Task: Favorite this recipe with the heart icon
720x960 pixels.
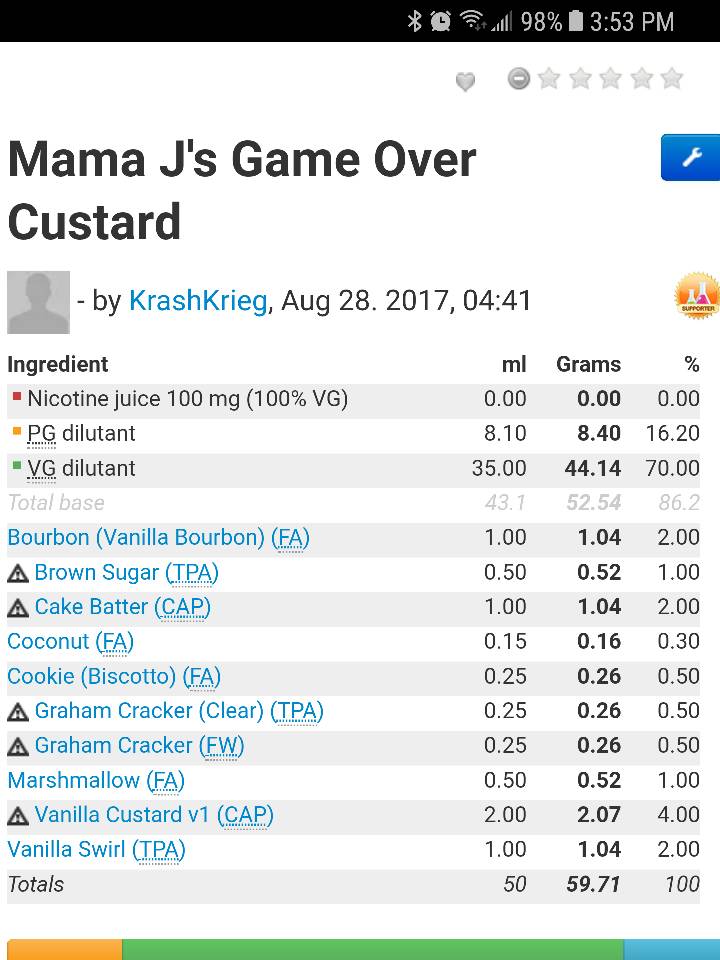Action: click(465, 82)
